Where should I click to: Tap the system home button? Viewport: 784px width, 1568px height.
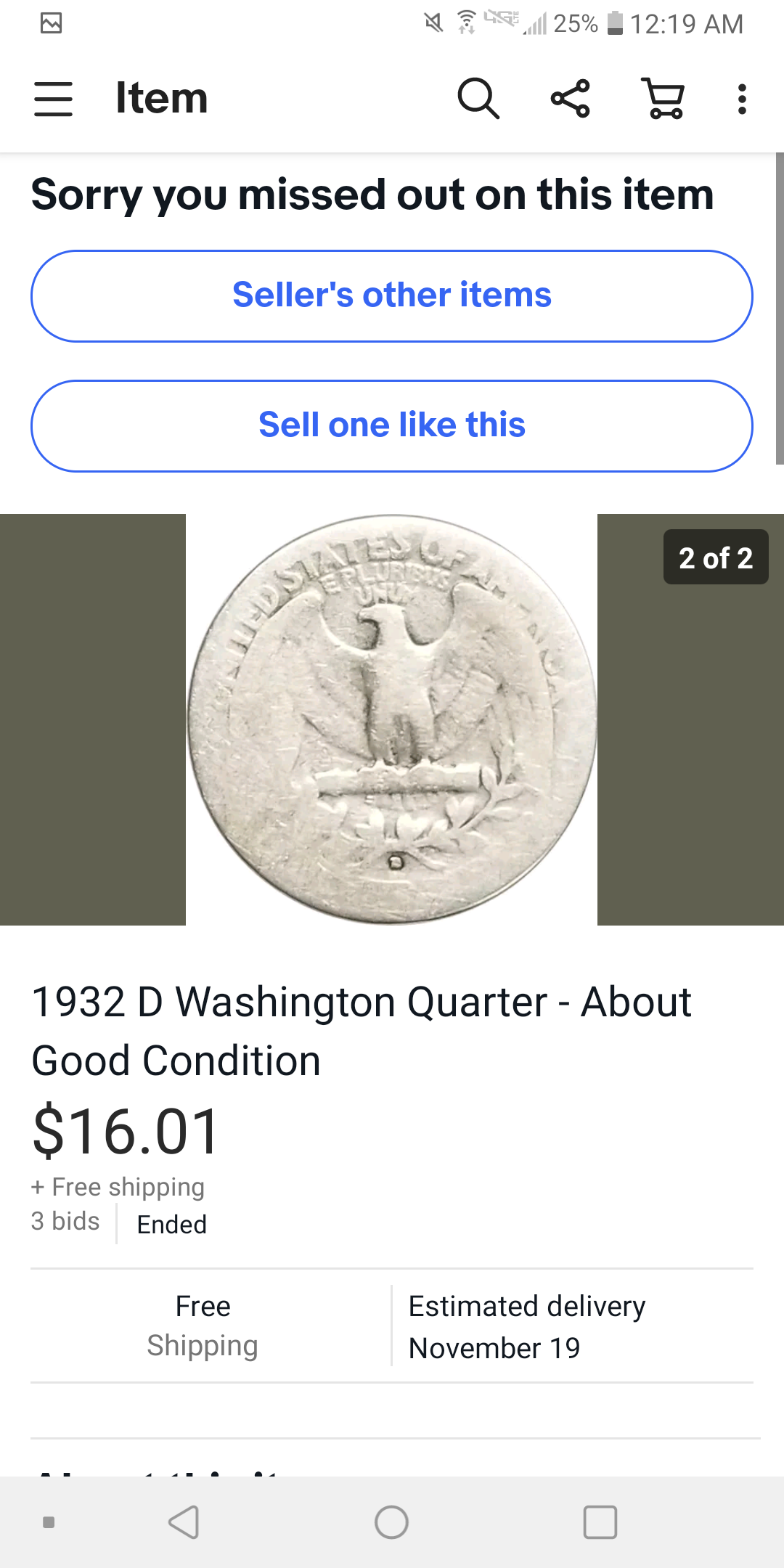pos(392,1522)
